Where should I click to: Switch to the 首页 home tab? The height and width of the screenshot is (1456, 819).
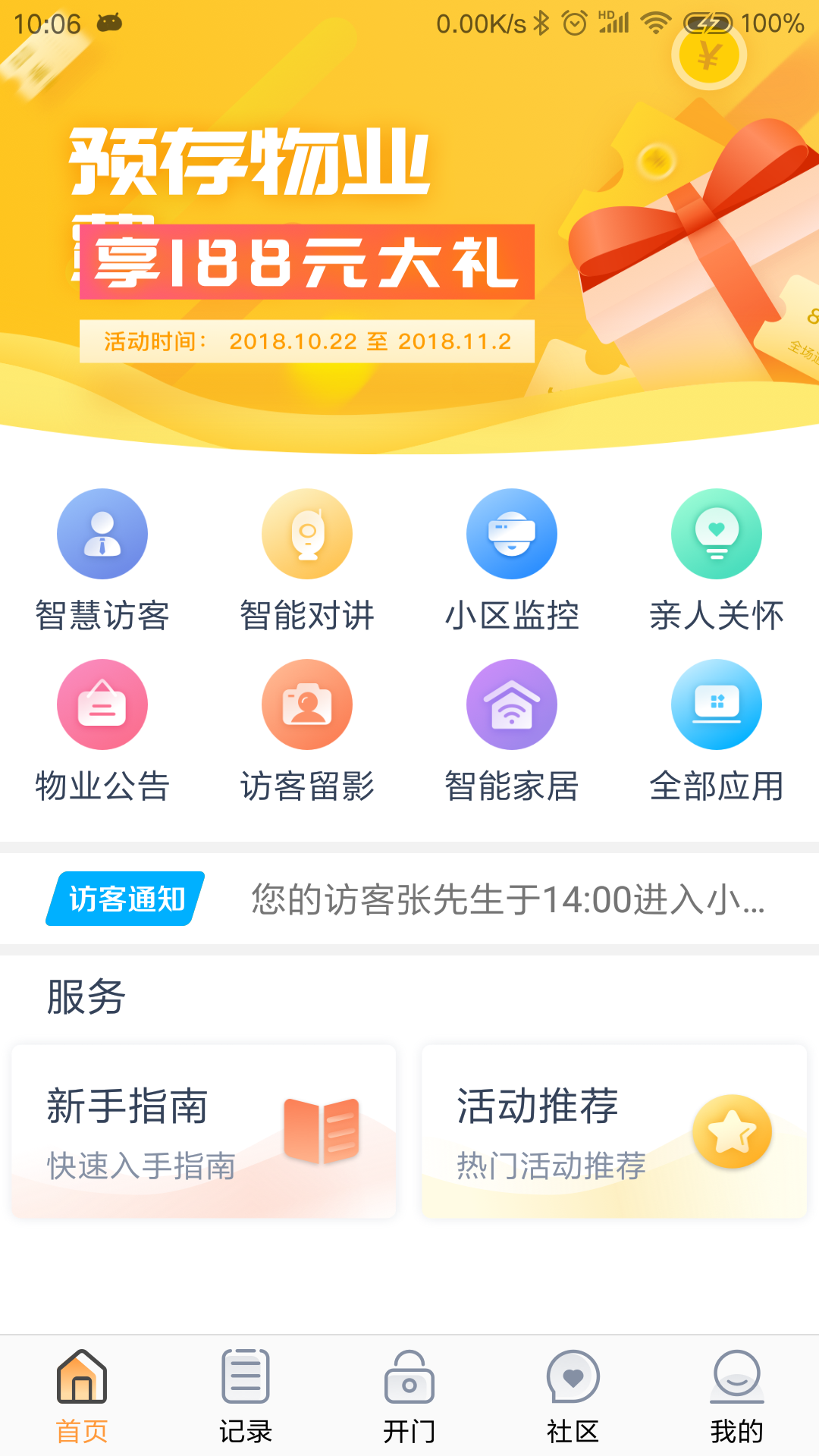pyautogui.click(x=81, y=1403)
